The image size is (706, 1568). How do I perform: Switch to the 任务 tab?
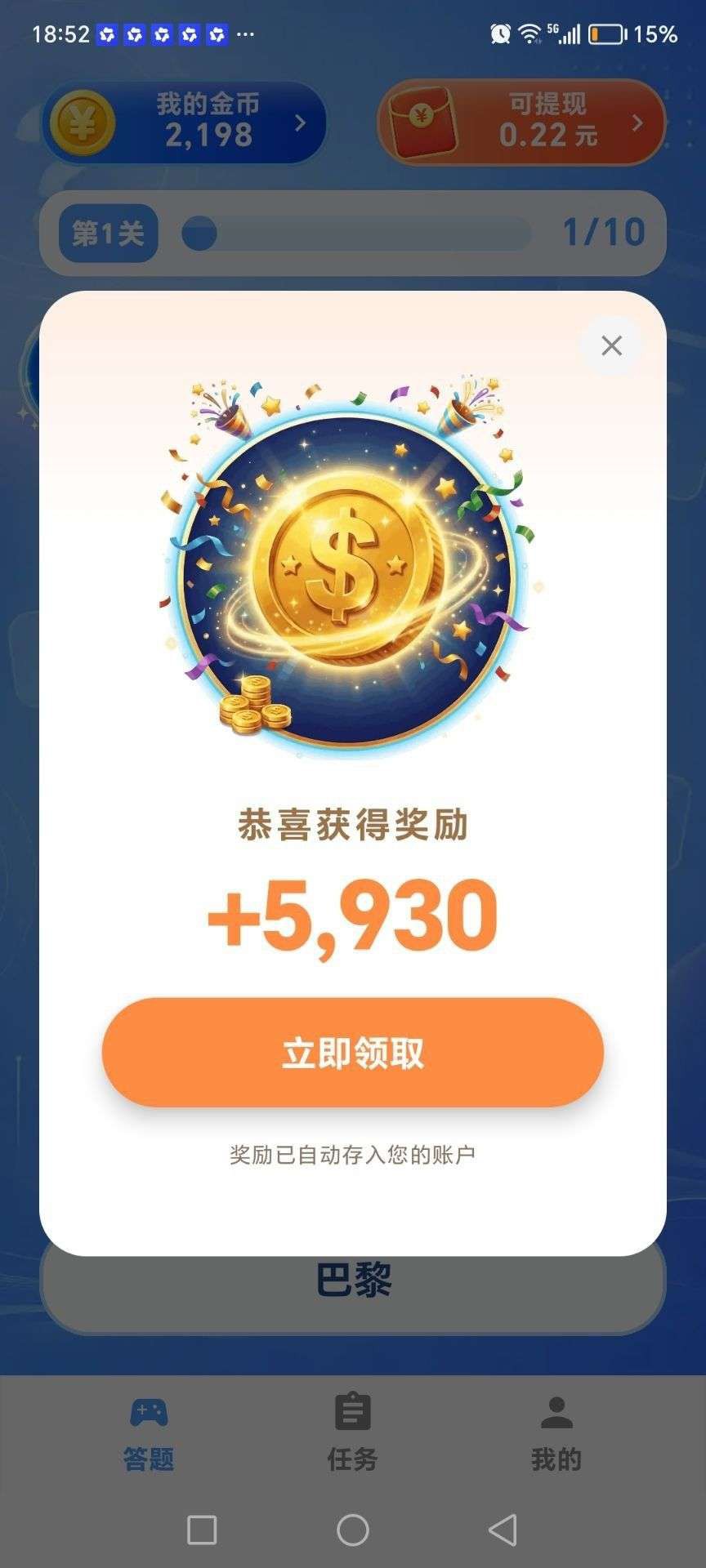[353, 1432]
